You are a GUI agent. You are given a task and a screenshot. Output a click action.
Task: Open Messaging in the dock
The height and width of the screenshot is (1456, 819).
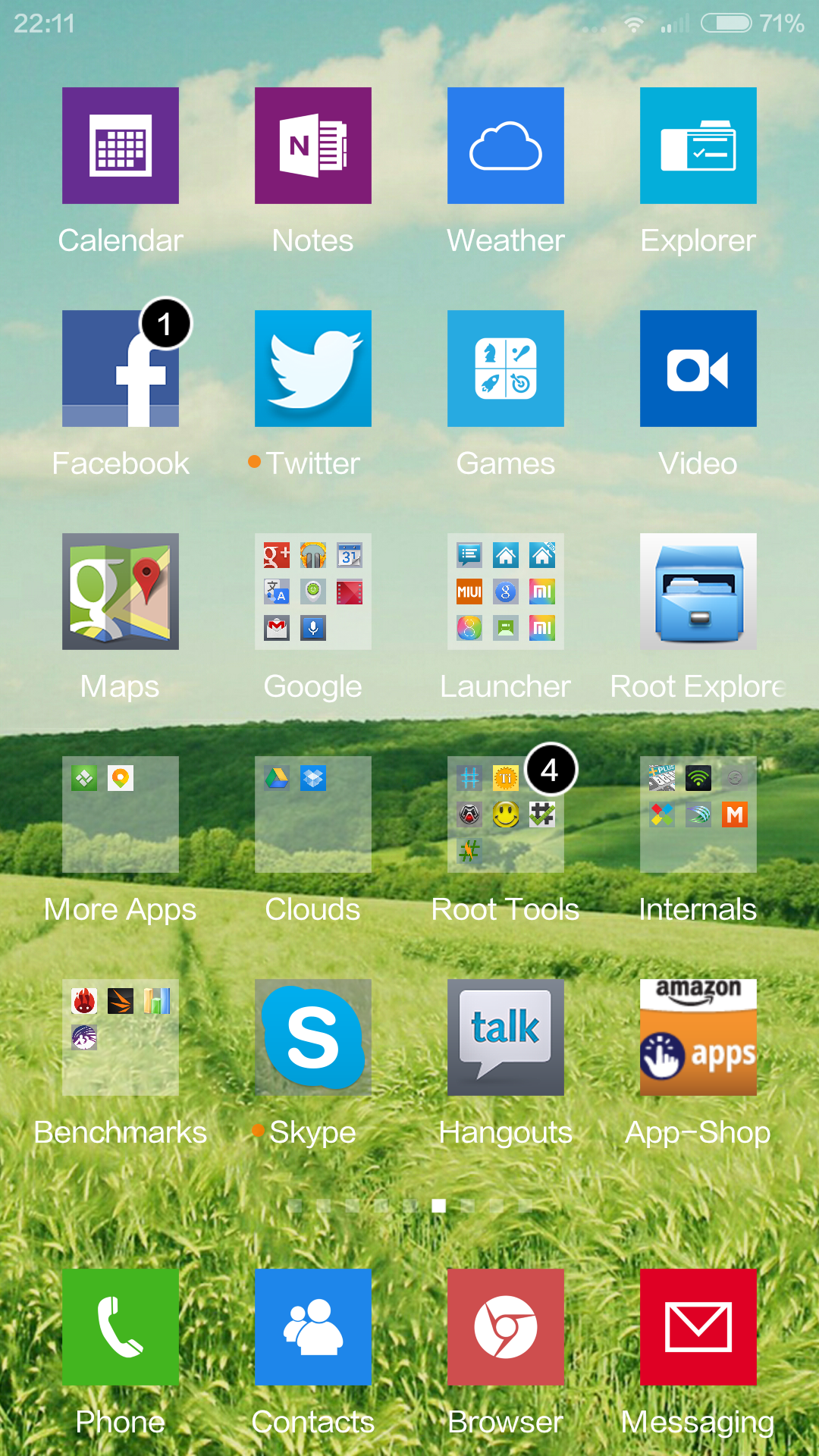click(x=698, y=1327)
